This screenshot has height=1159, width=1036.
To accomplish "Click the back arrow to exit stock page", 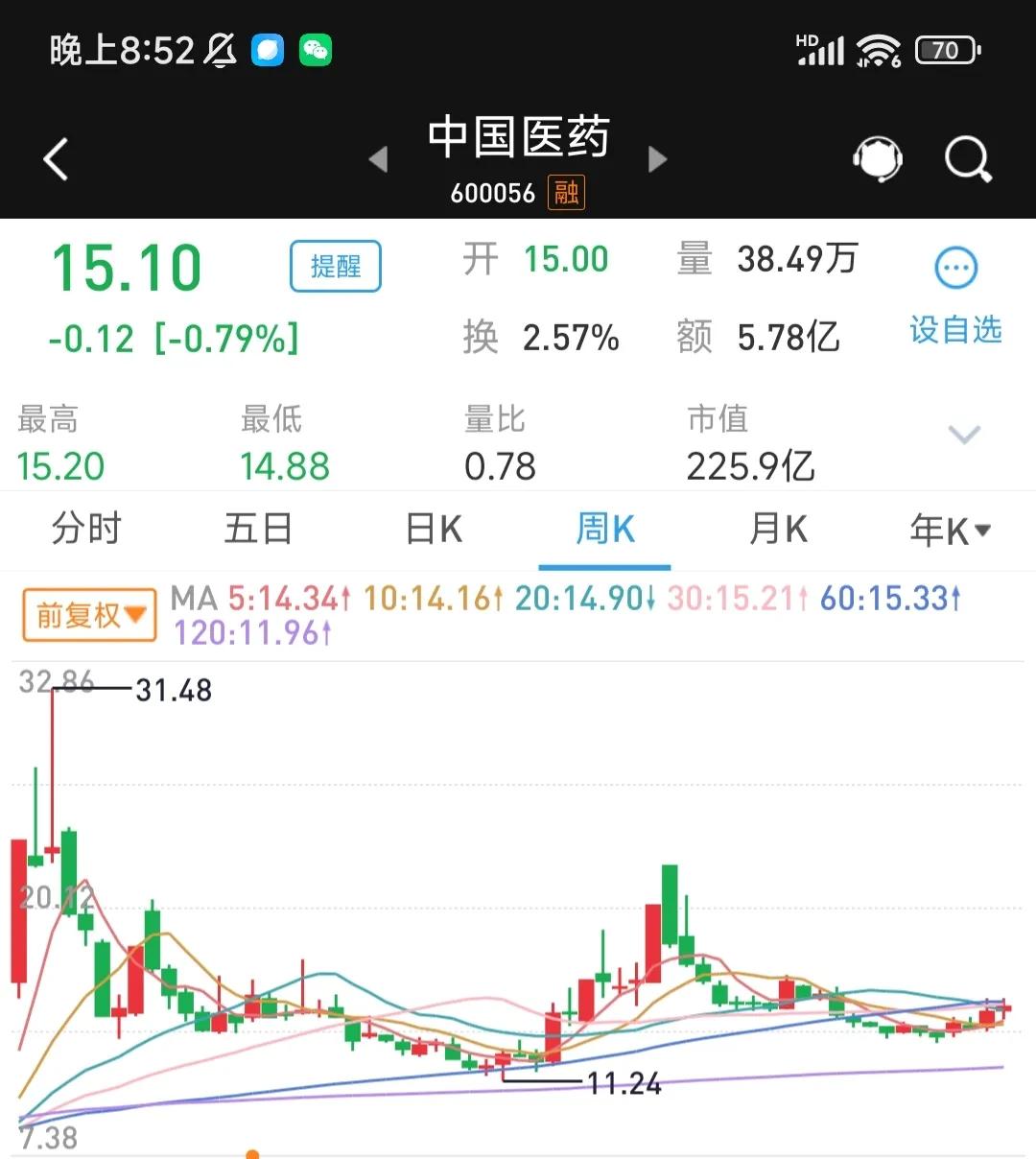I will point(55,158).
